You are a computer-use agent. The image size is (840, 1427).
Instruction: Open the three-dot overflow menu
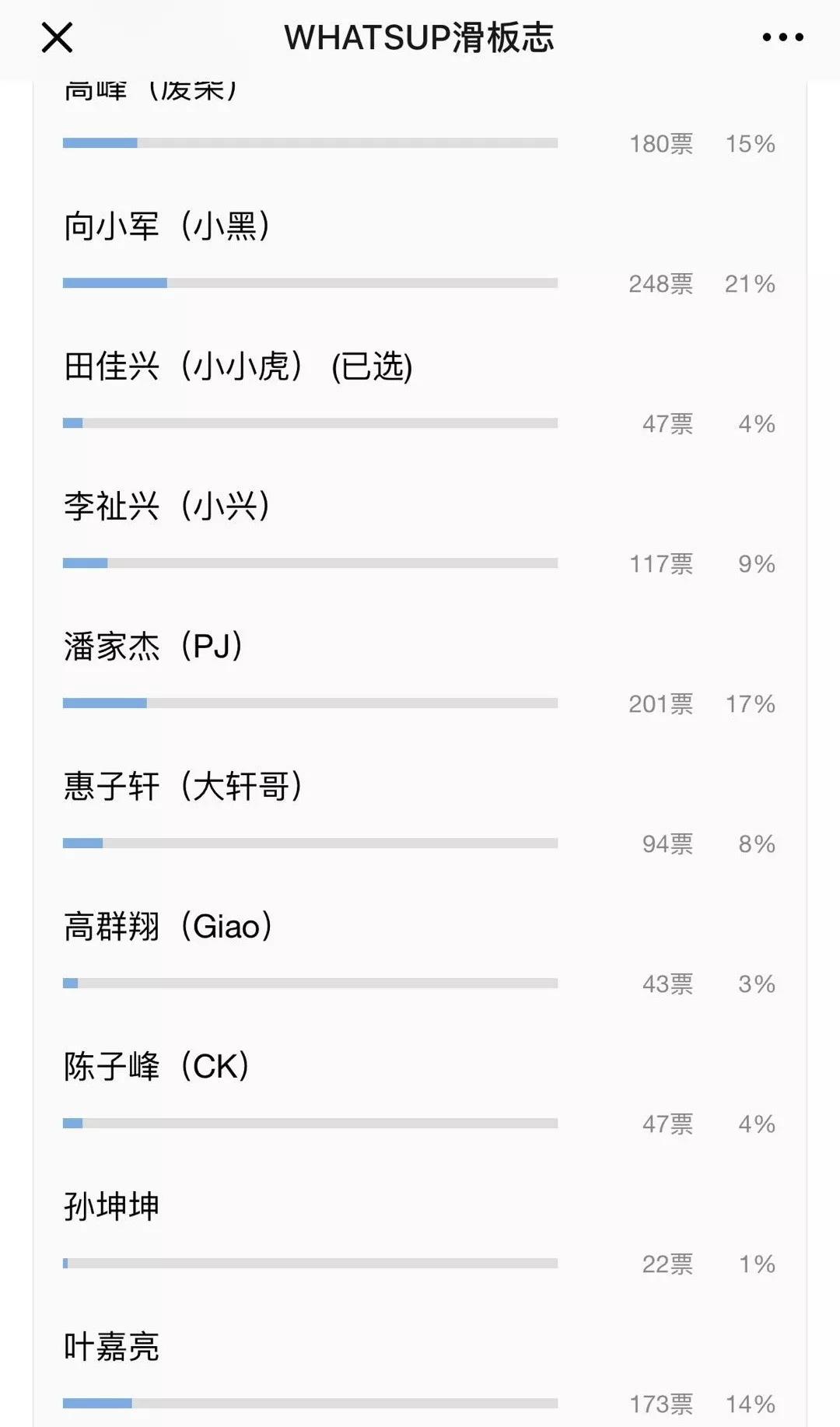tap(782, 37)
